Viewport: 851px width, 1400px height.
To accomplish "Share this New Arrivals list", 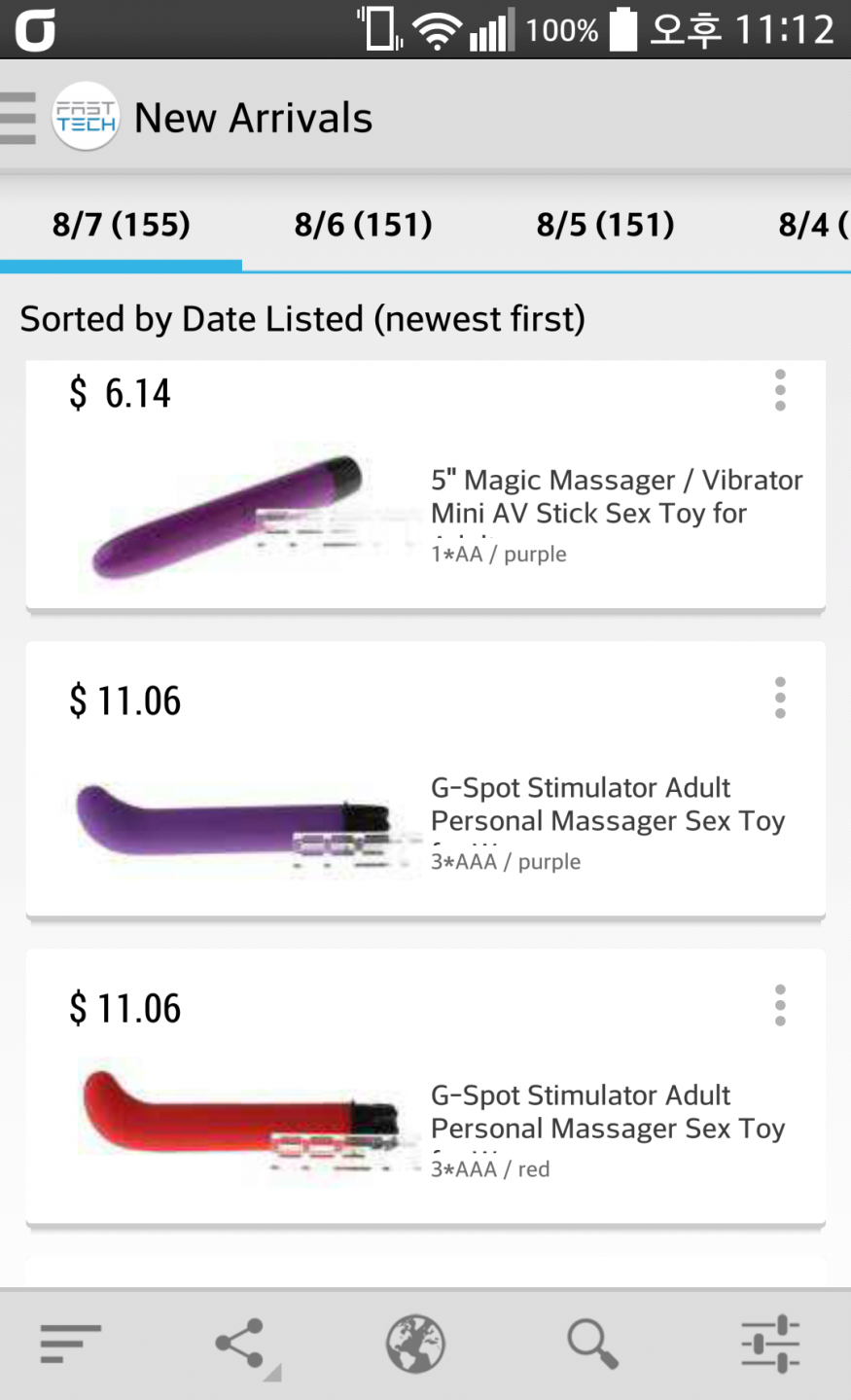I will coord(241,1344).
